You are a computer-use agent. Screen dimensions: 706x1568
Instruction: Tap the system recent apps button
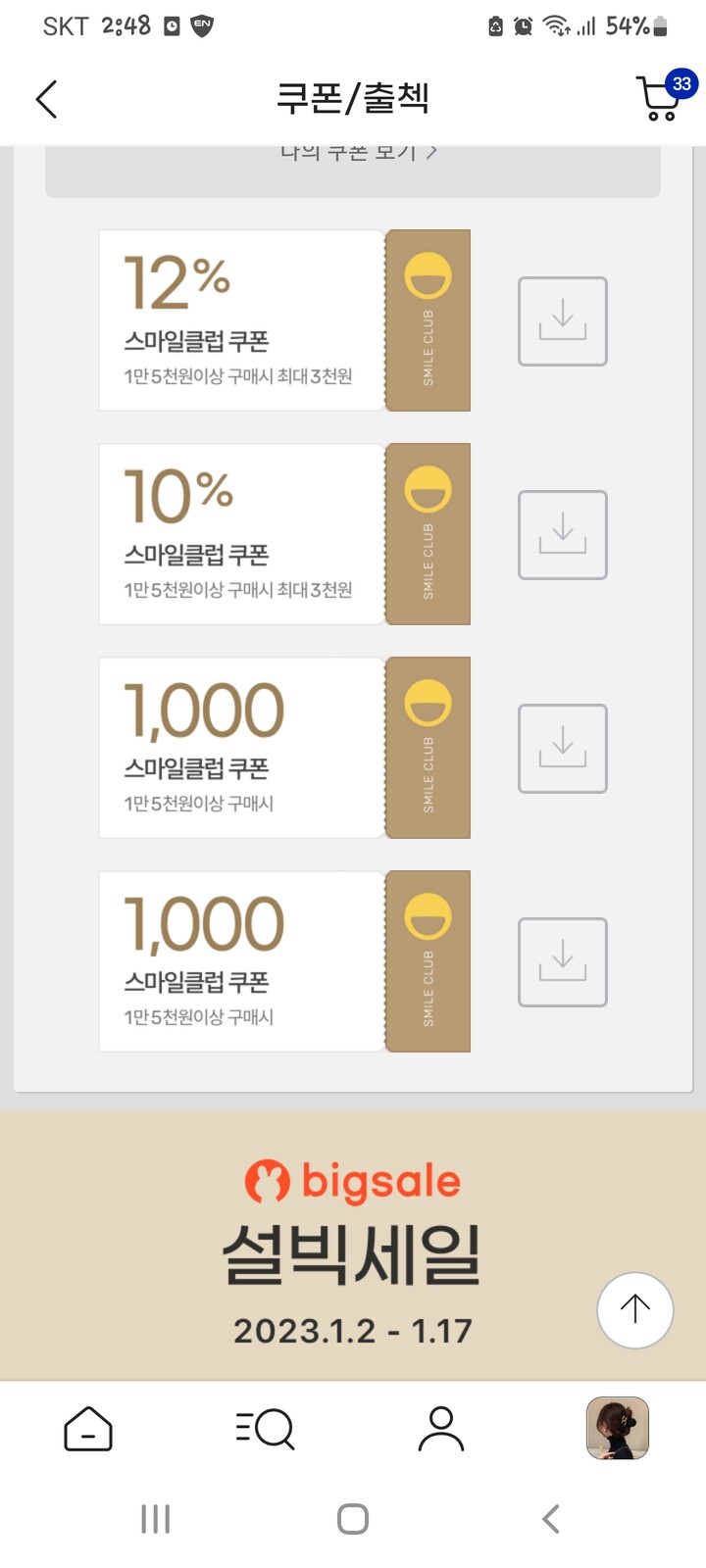156,1519
